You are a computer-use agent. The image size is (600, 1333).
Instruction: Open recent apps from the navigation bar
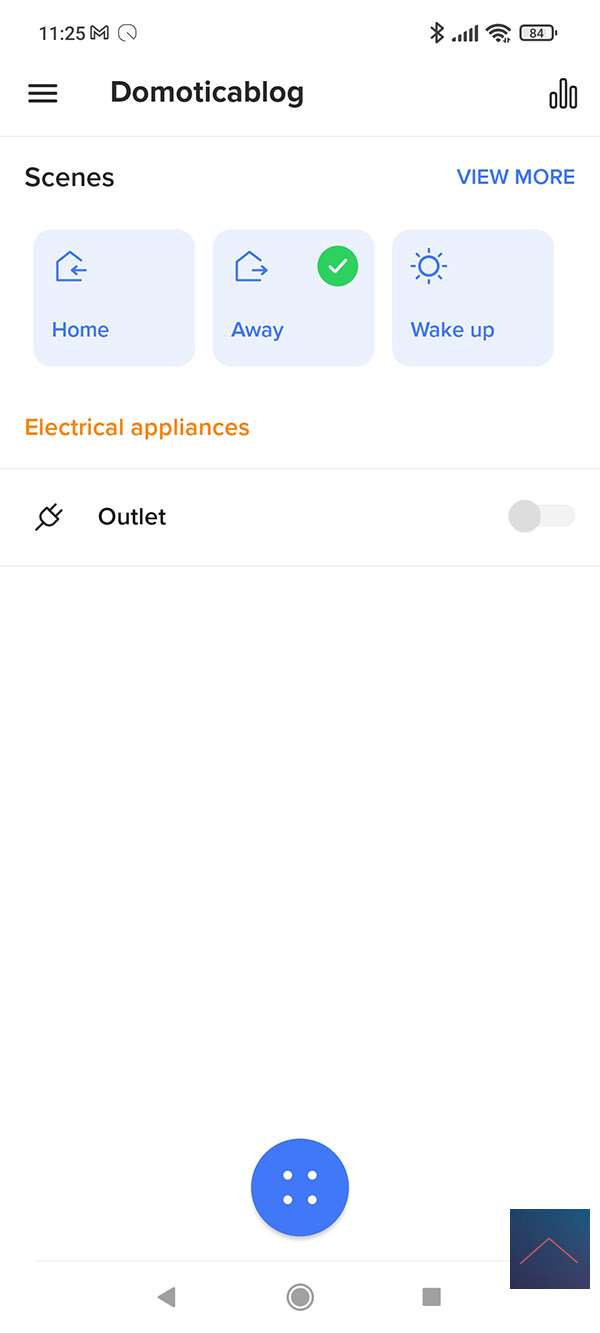coord(432,1297)
